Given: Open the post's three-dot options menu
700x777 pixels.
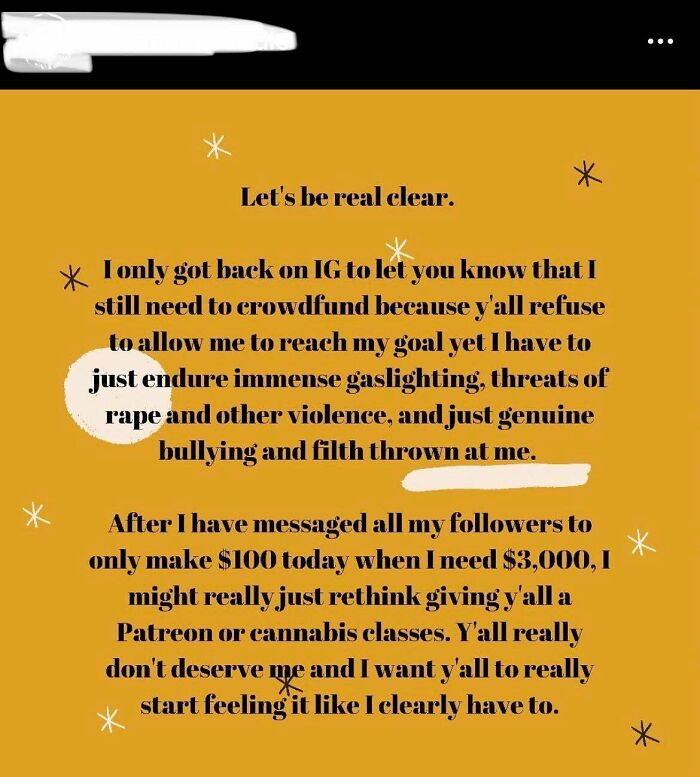Looking at the screenshot, I should point(660,41).
